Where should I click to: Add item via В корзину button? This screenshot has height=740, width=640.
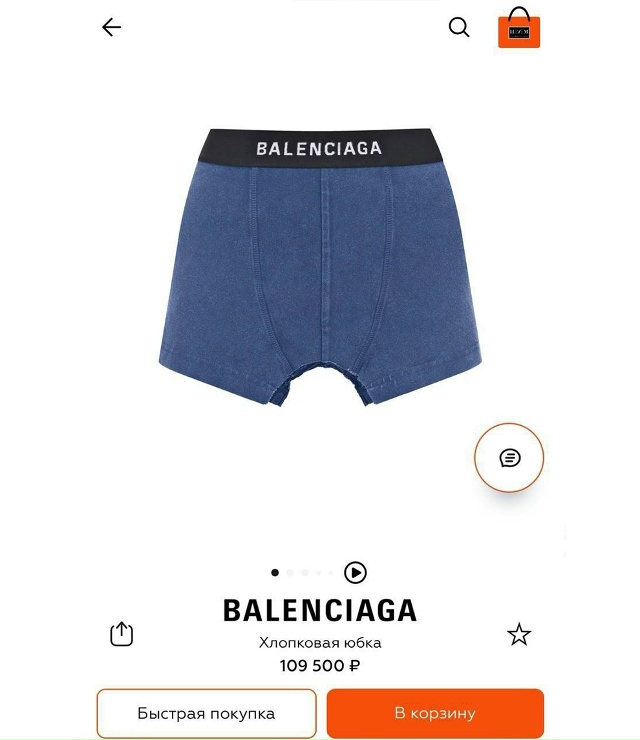pyautogui.click(x=435, y=713)
